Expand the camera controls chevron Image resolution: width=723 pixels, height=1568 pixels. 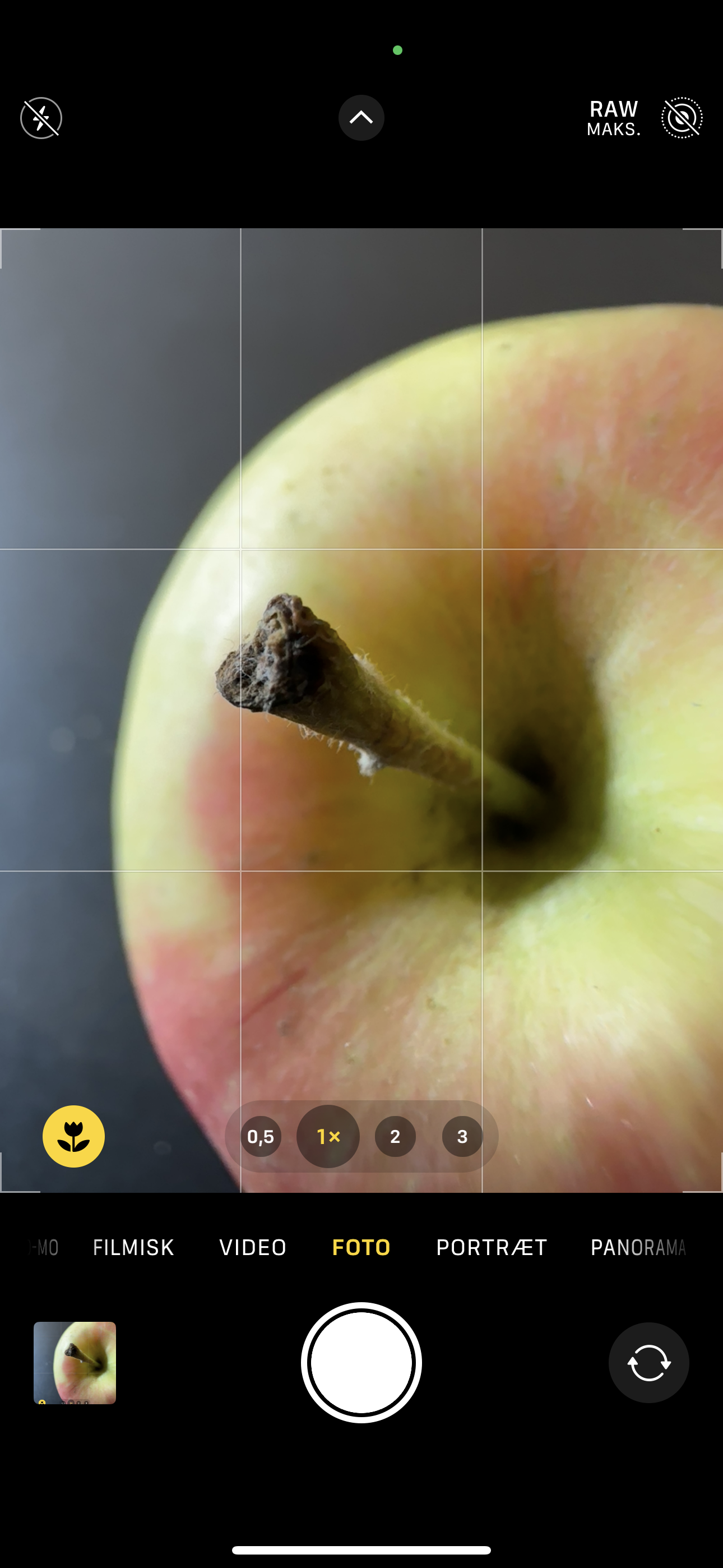361,118
